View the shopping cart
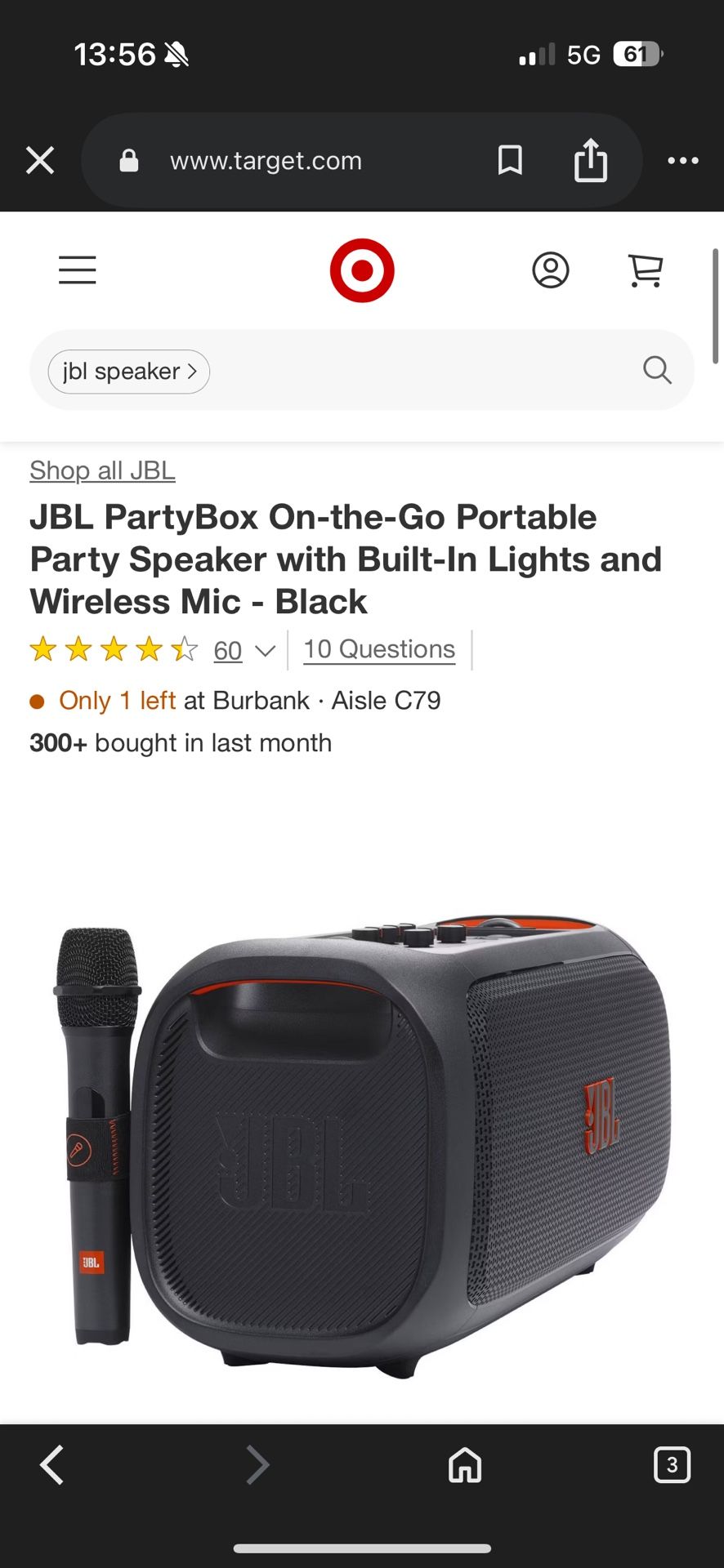 tap(646, 269)
